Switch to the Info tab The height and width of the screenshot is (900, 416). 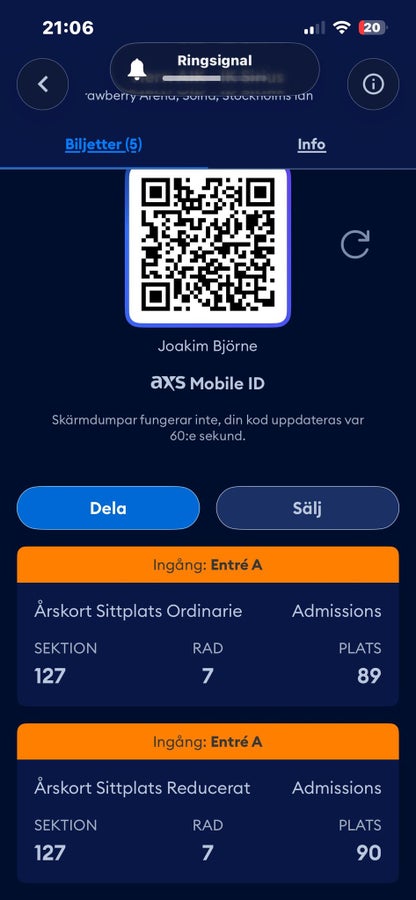tap(312, 145)
